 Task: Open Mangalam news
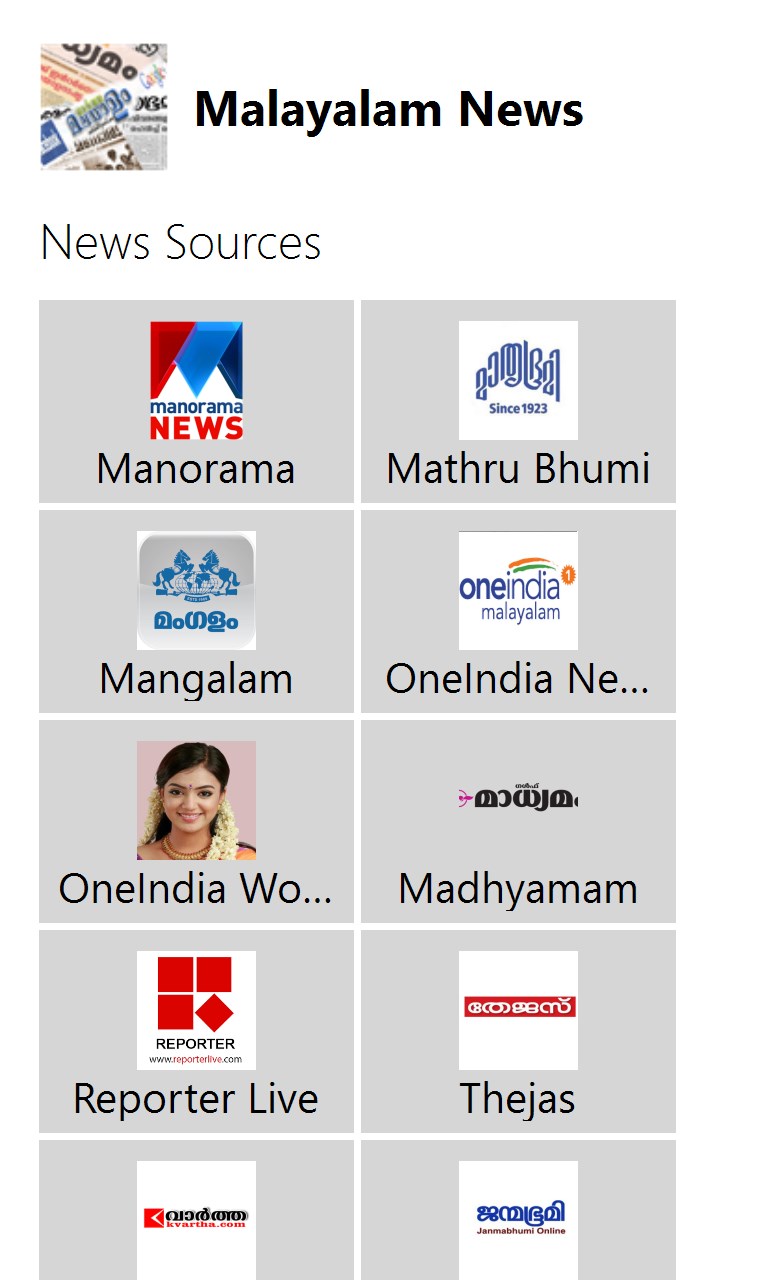pos(196,611)
